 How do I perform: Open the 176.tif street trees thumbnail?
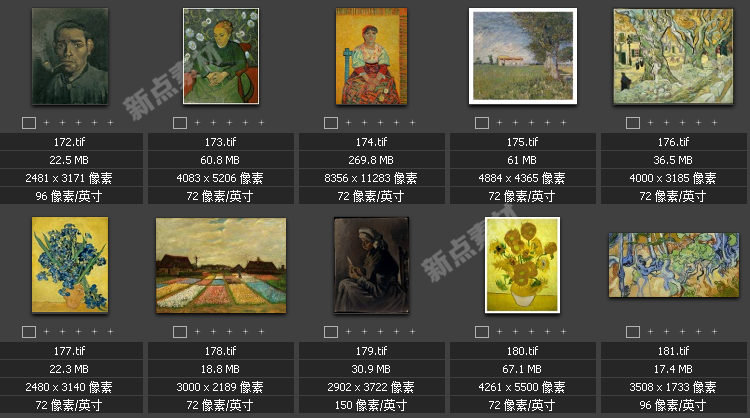[x=673, y=56]
